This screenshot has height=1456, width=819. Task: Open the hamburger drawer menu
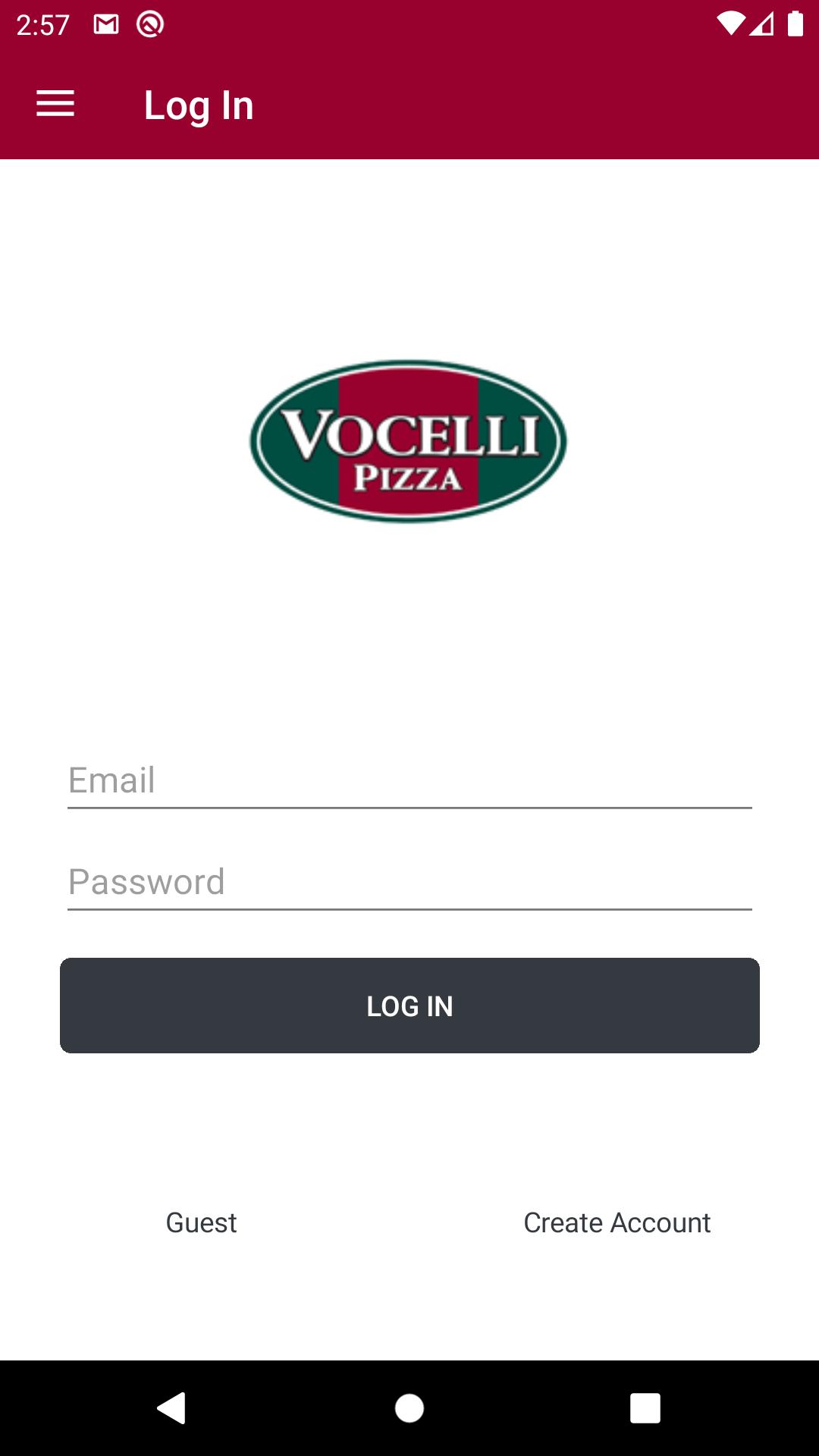[x=55, y=104]
